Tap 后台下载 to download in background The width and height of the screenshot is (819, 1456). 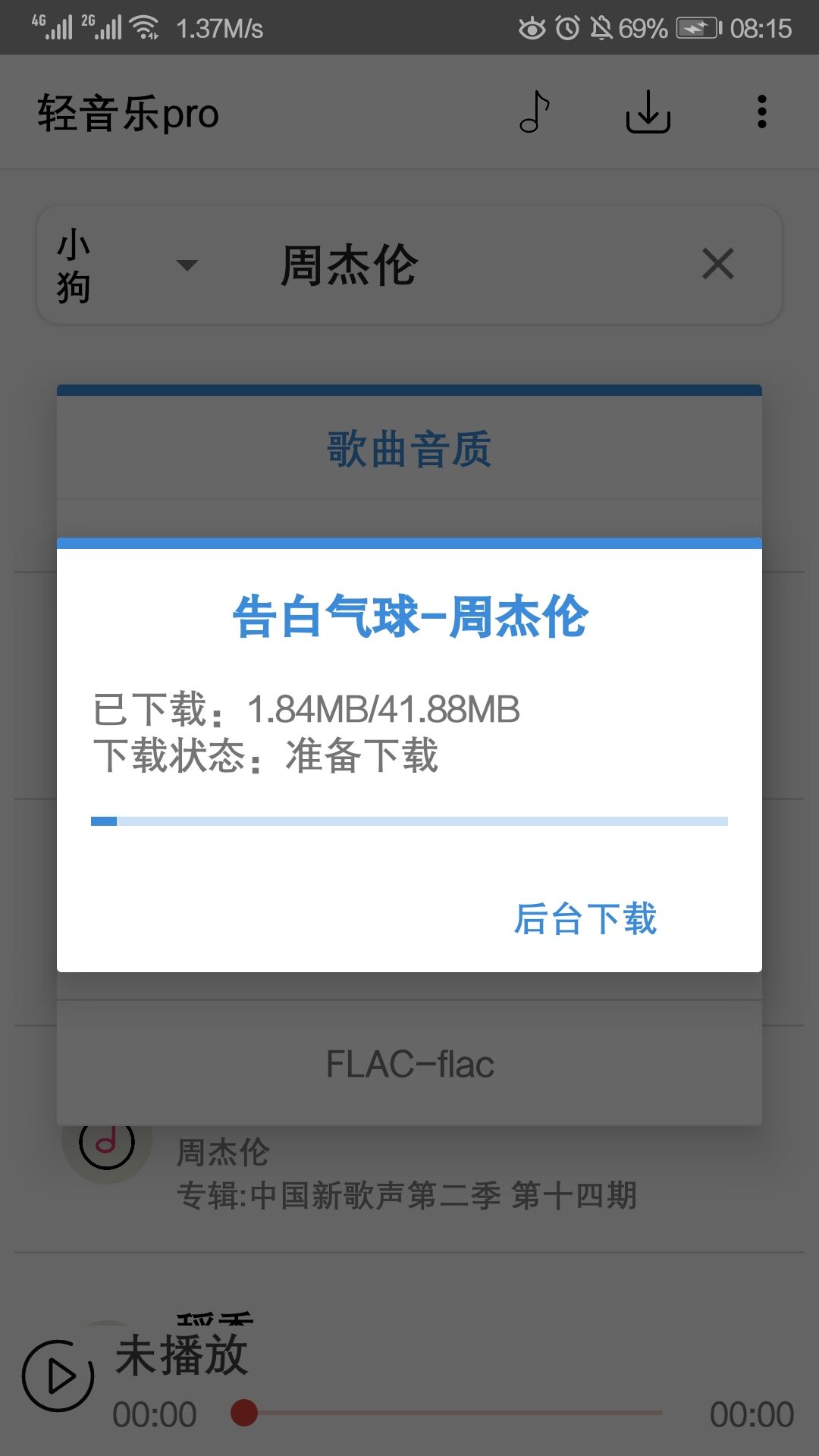[x=585, y=918]
